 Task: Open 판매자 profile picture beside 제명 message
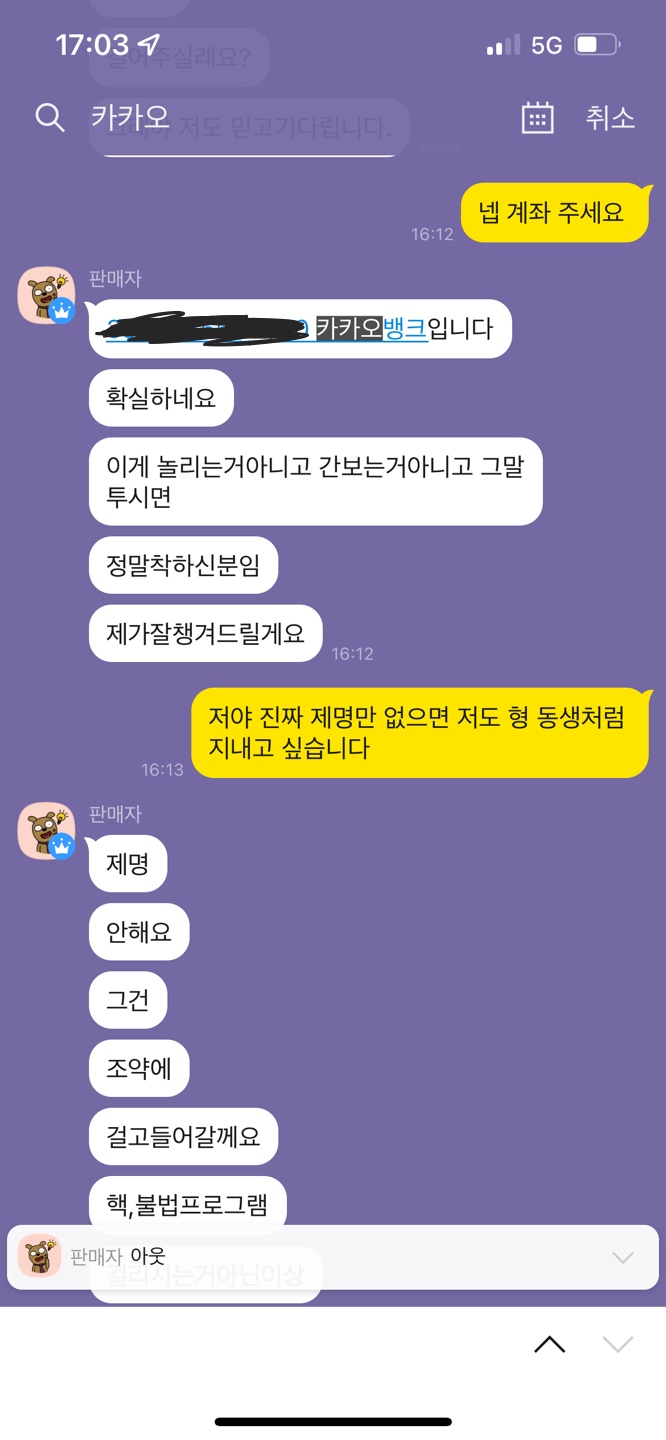pos(45,830)
